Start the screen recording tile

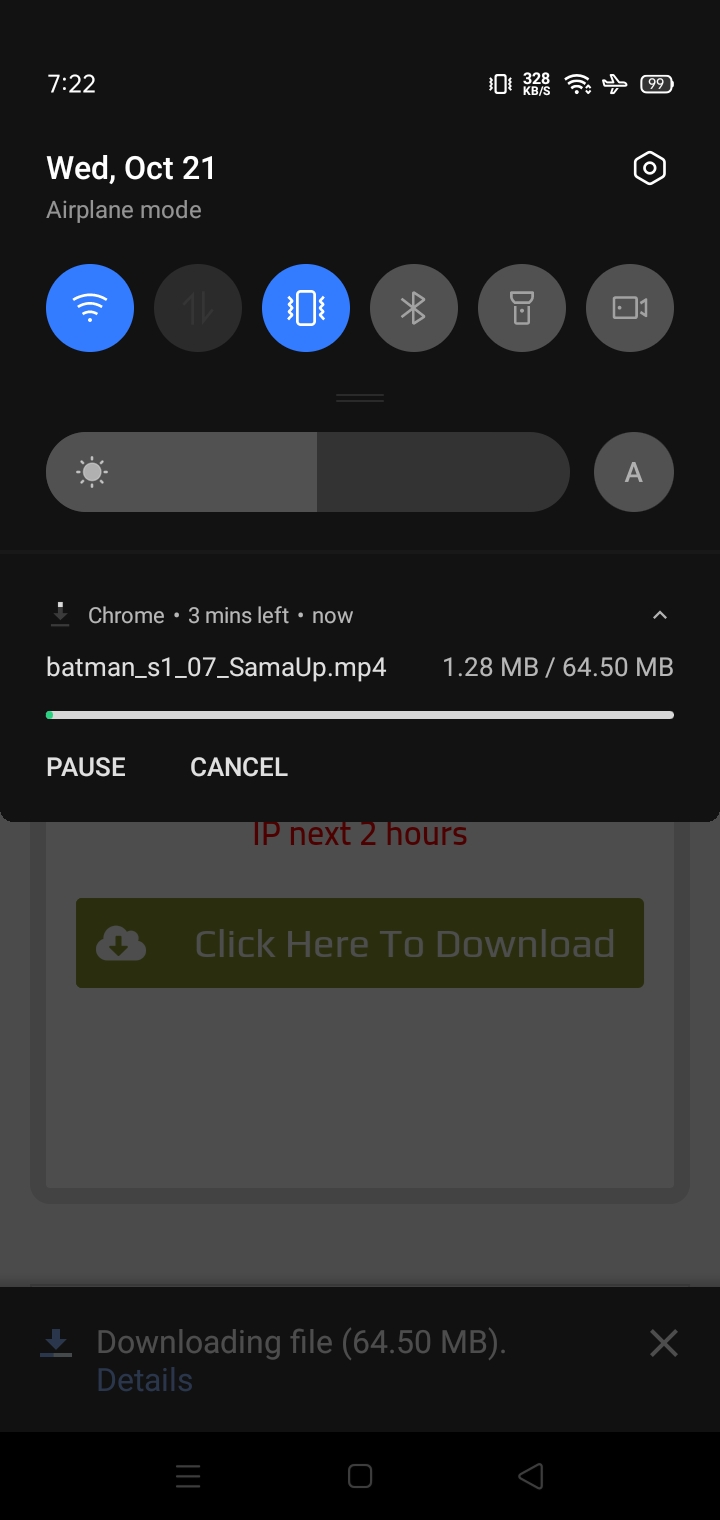point(630,308)
